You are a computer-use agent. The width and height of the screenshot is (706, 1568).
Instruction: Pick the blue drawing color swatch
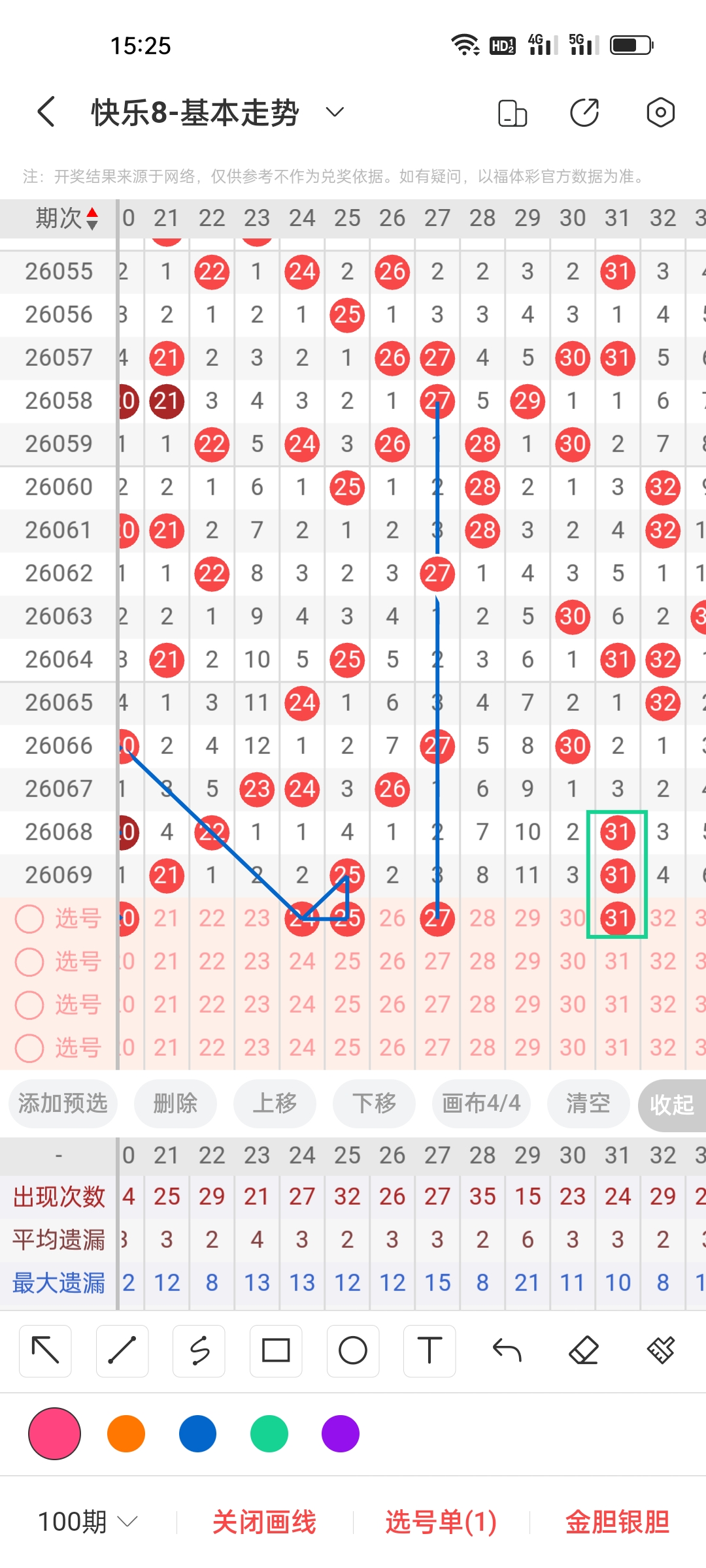tap(197, 1433)
